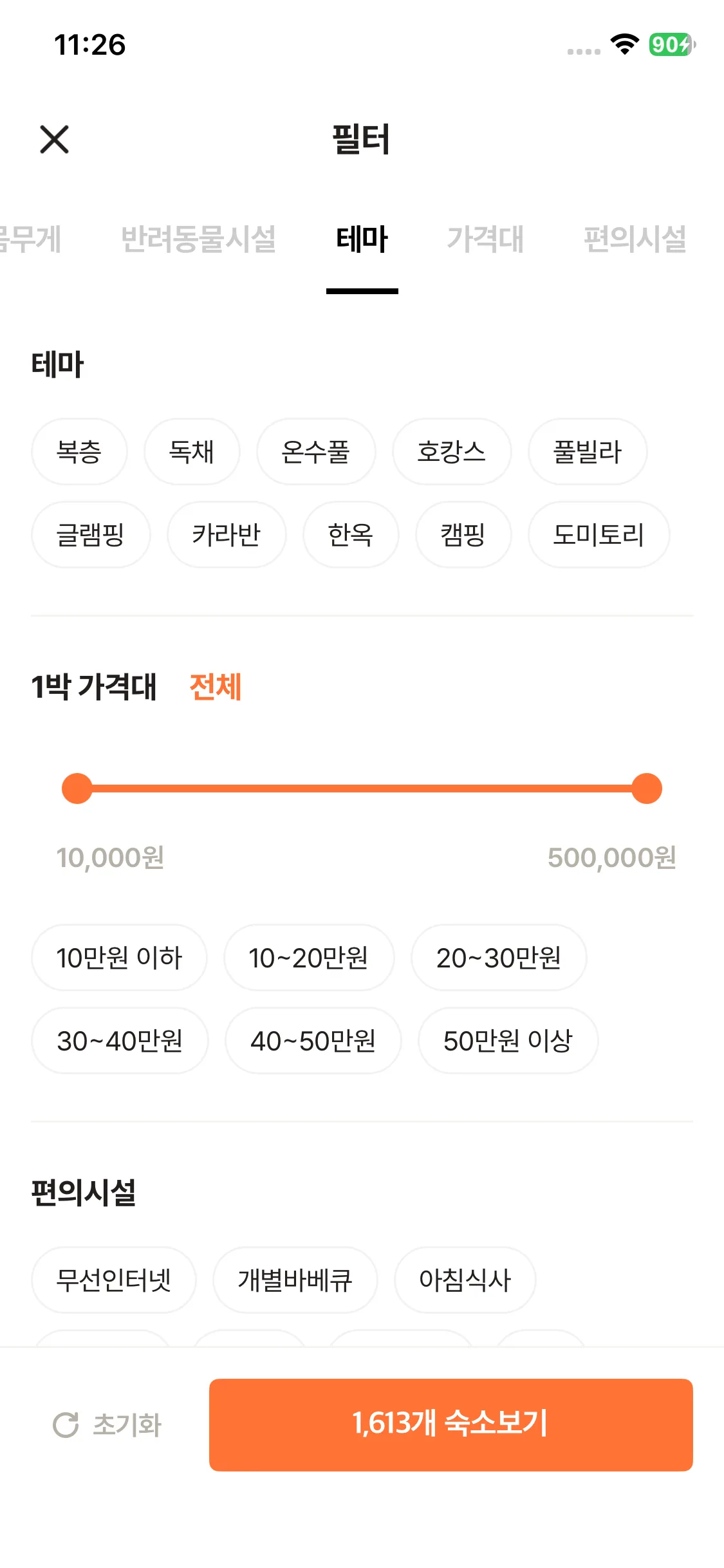Image resolution: width=724 pixels, height=1568 pixels.
Task: Choose the 온수풀 theme chip
Action: pos(316,451)
